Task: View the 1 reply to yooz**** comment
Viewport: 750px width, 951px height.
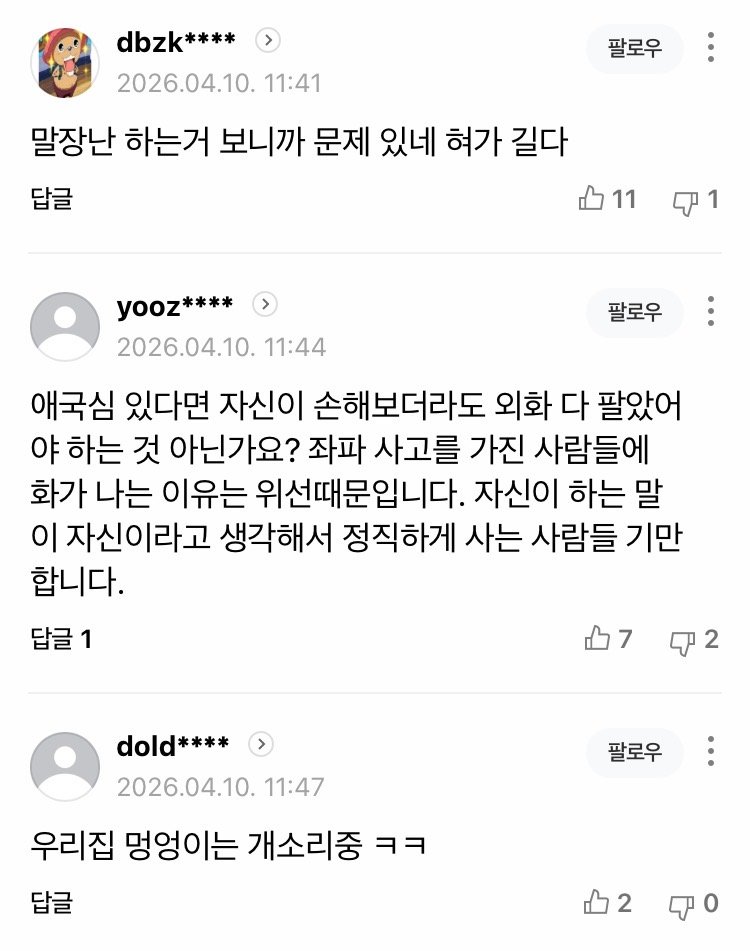Action: coord(61,639)
